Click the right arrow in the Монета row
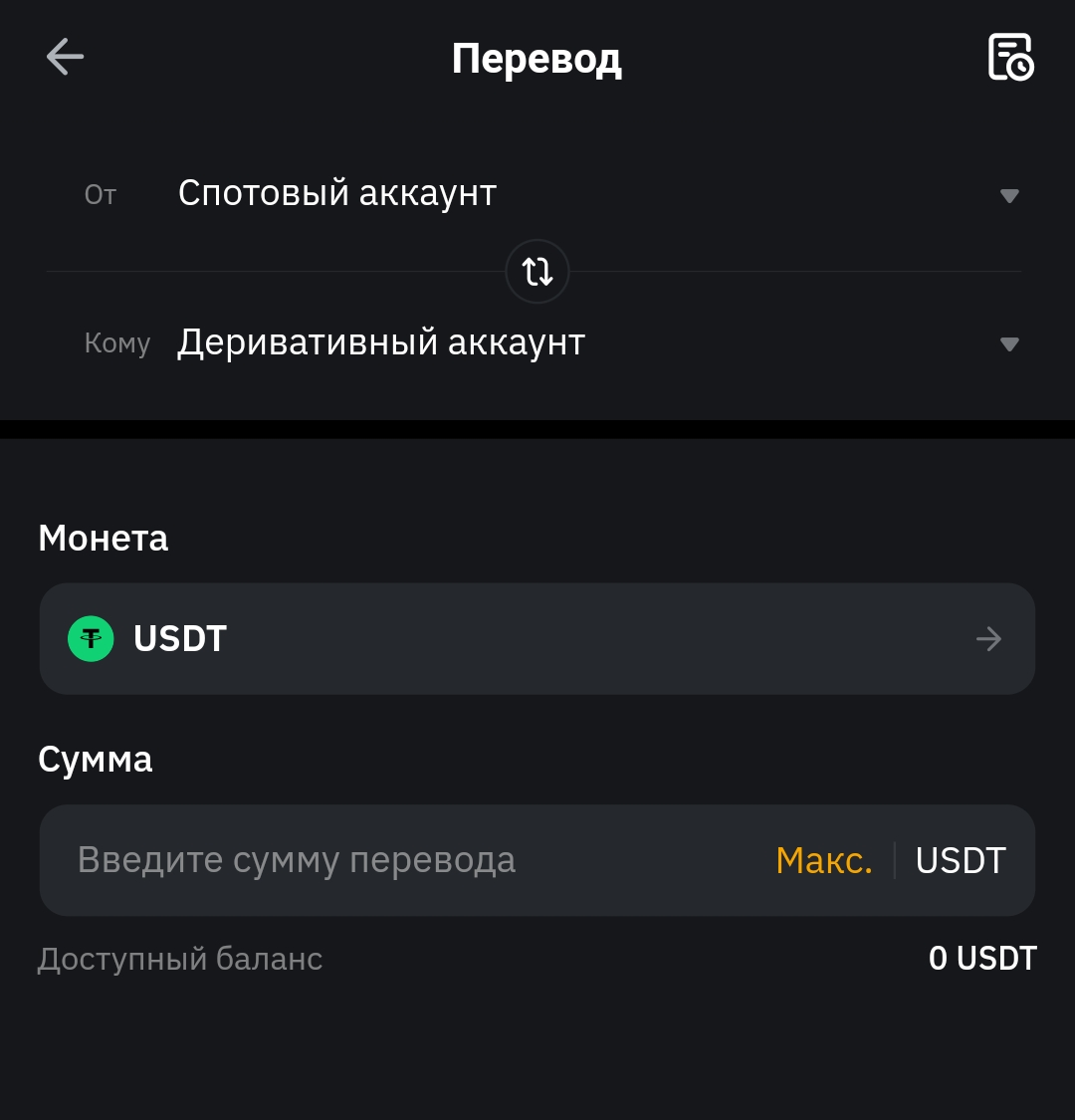 [x=988, y=638]
